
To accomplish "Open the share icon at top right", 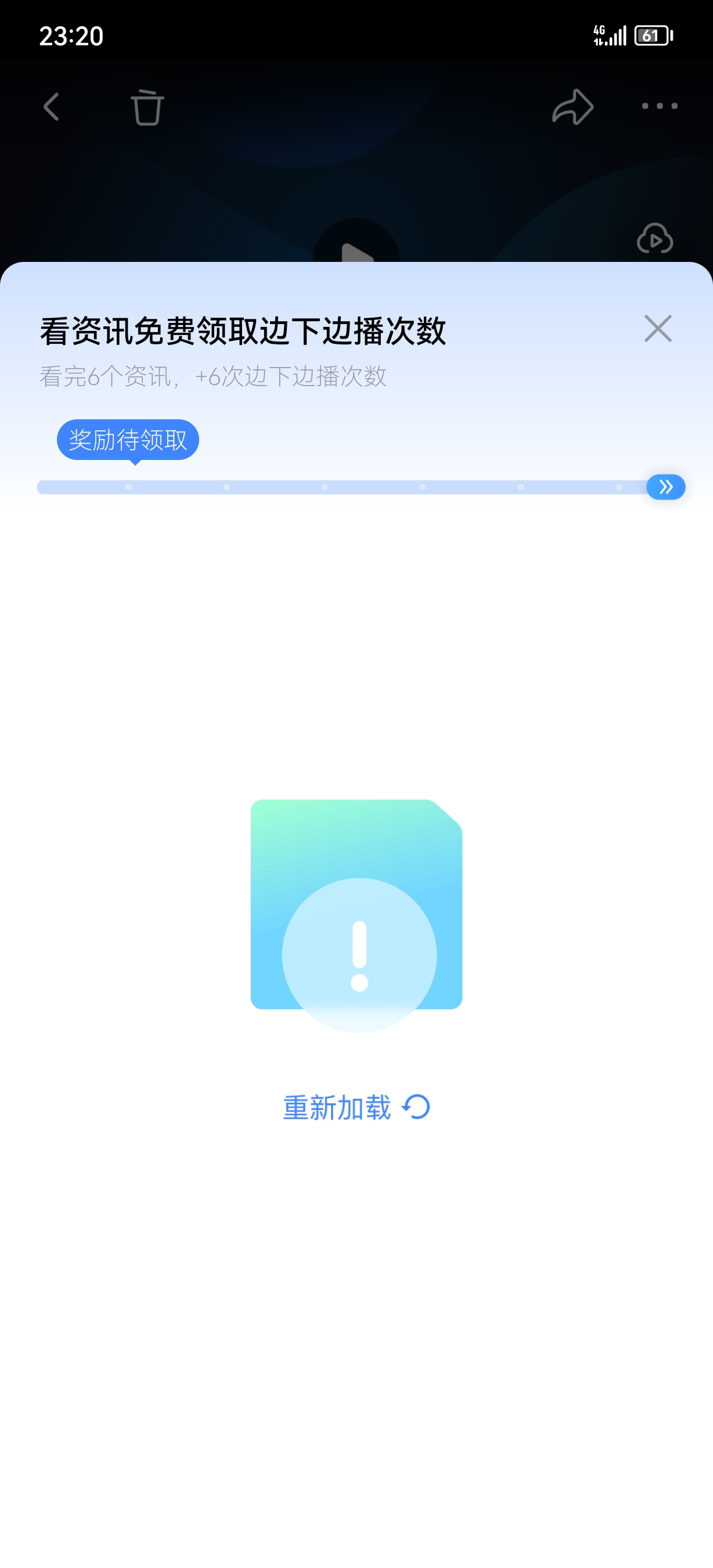I will point(572,106).
